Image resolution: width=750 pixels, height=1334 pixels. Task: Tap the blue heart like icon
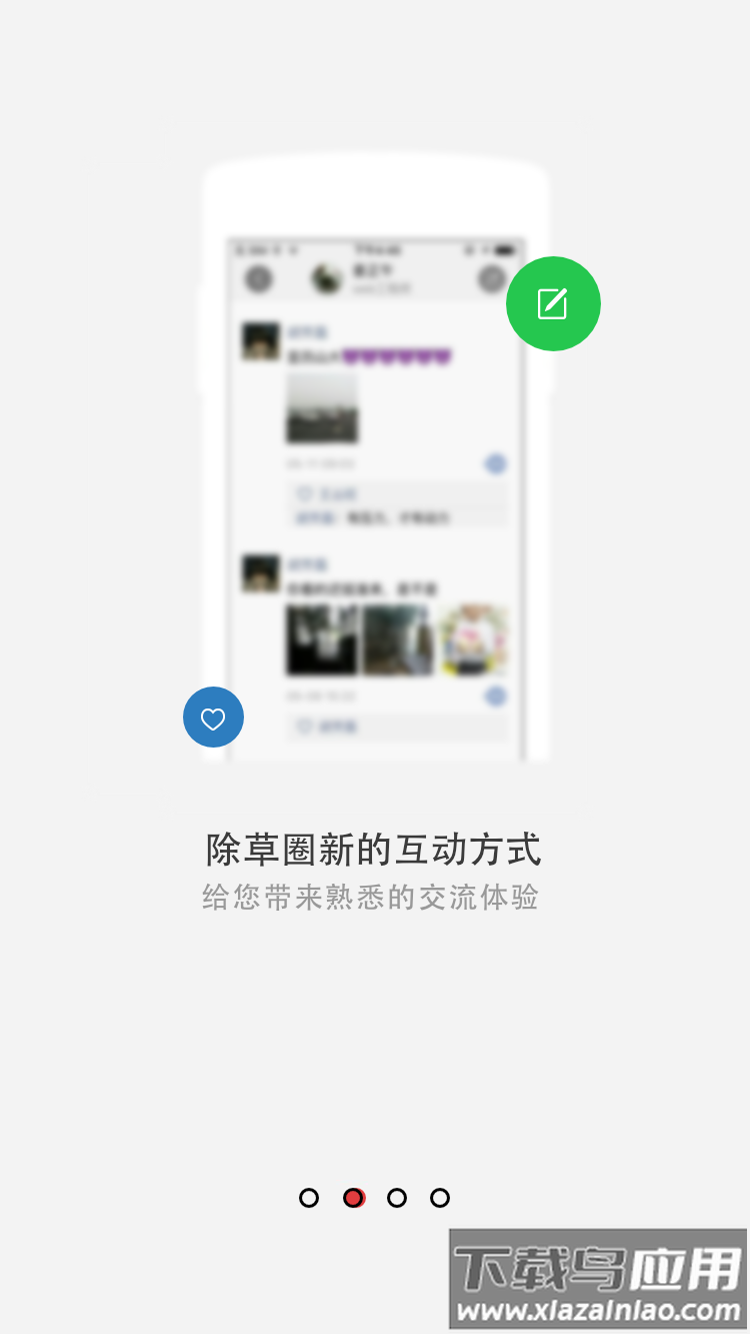pyautogui.click(x=213, y=717)
